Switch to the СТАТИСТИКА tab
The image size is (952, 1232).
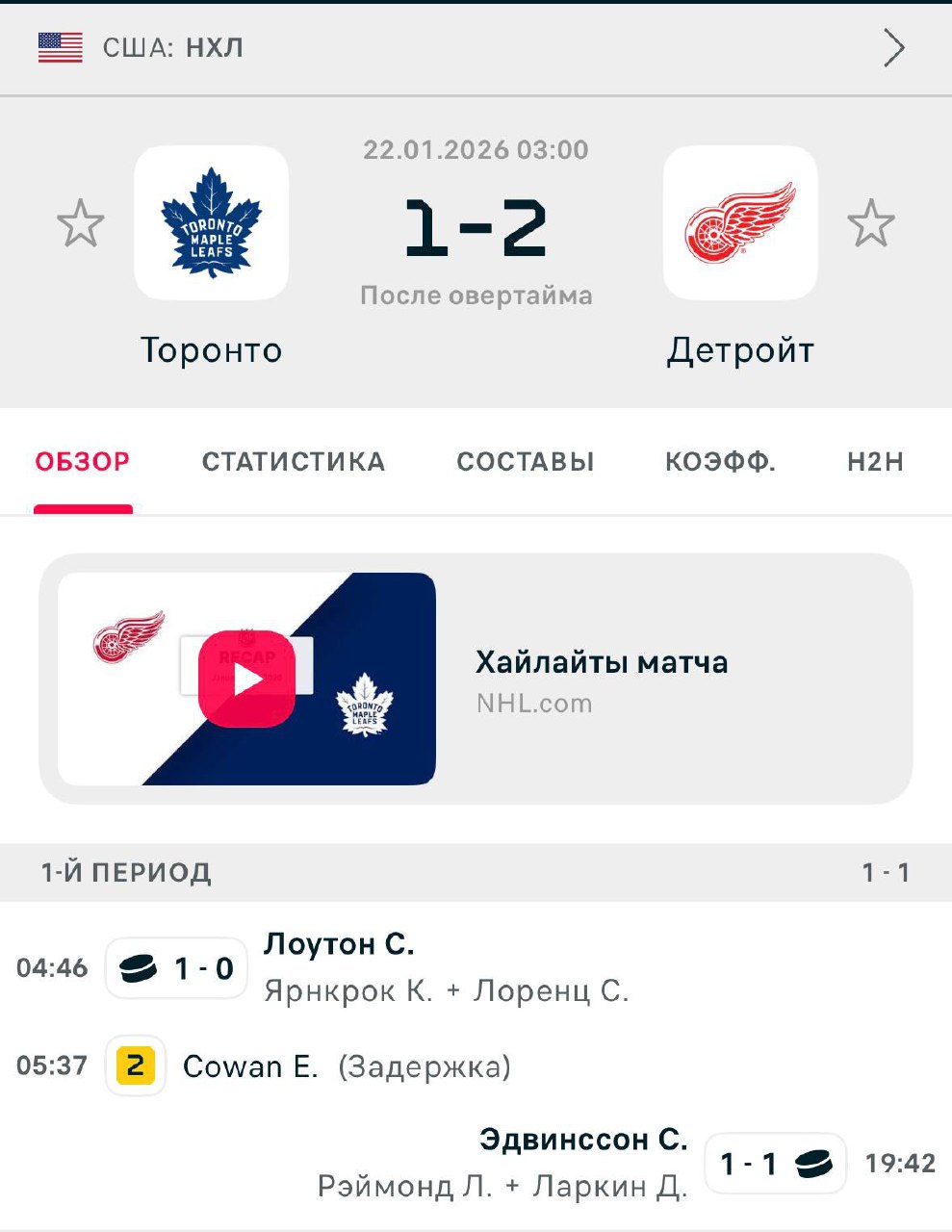coord(294,462)
